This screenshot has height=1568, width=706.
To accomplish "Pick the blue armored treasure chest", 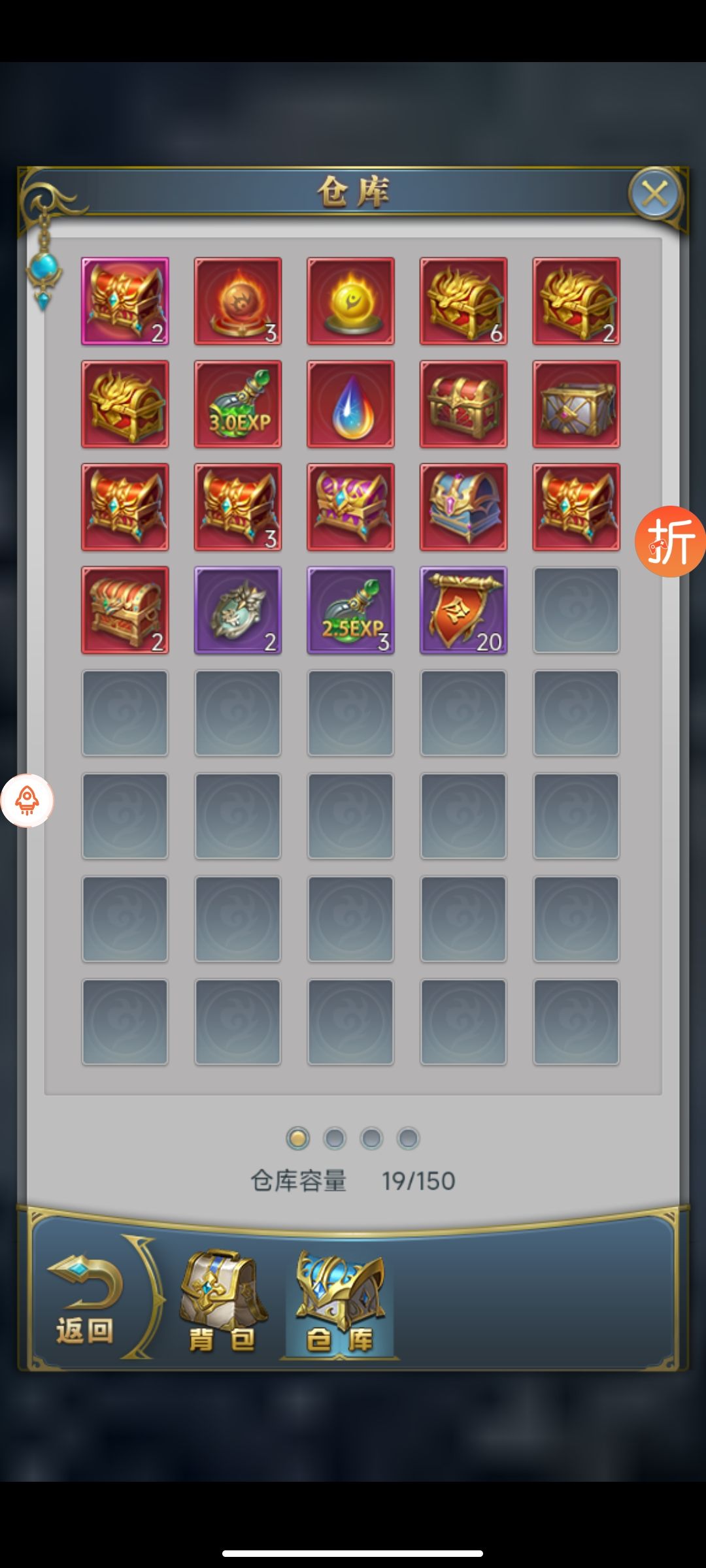I will tap(463, 507).
